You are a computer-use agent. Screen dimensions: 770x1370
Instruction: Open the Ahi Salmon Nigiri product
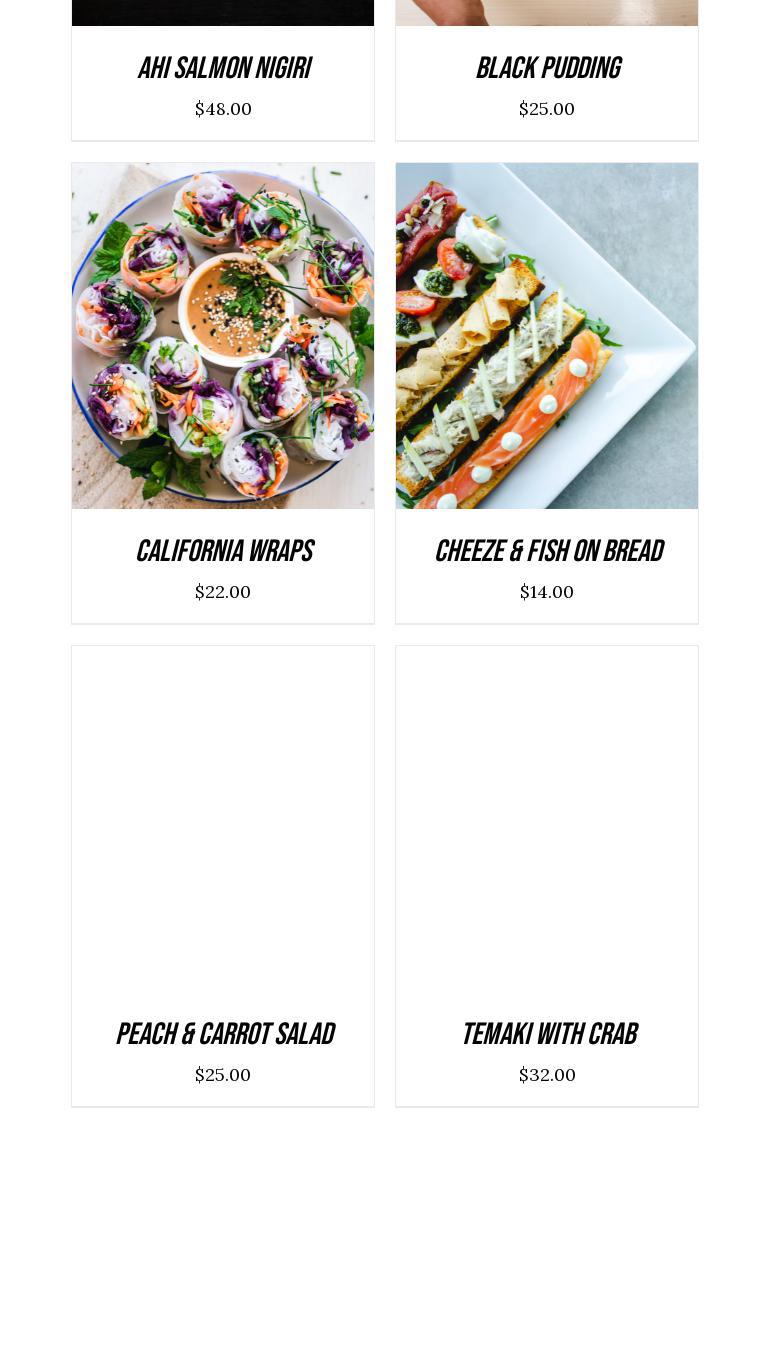click(223, 68)
